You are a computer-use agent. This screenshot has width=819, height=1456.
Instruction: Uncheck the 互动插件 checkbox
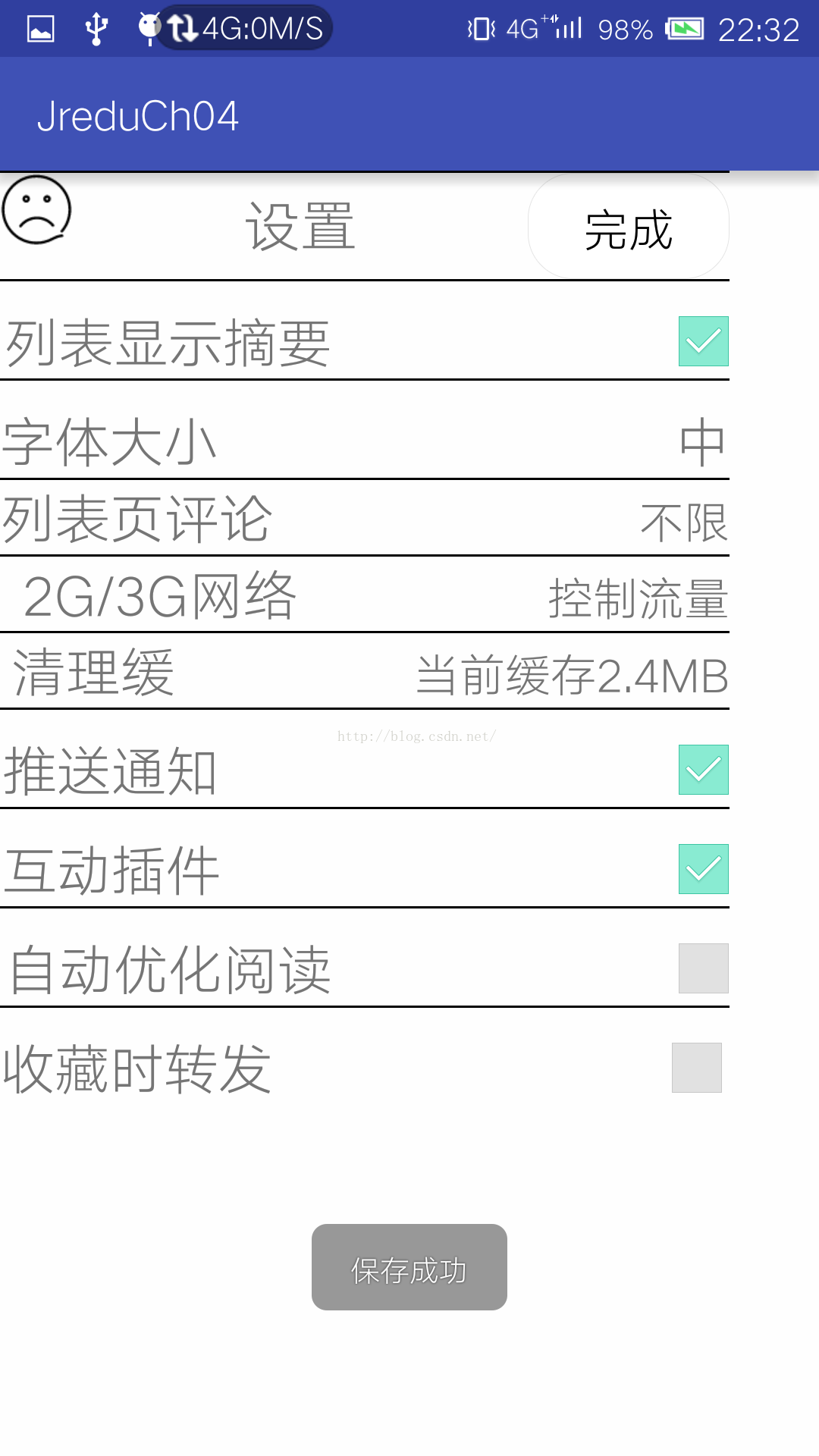pyautogui.click(x=704, y=869)
